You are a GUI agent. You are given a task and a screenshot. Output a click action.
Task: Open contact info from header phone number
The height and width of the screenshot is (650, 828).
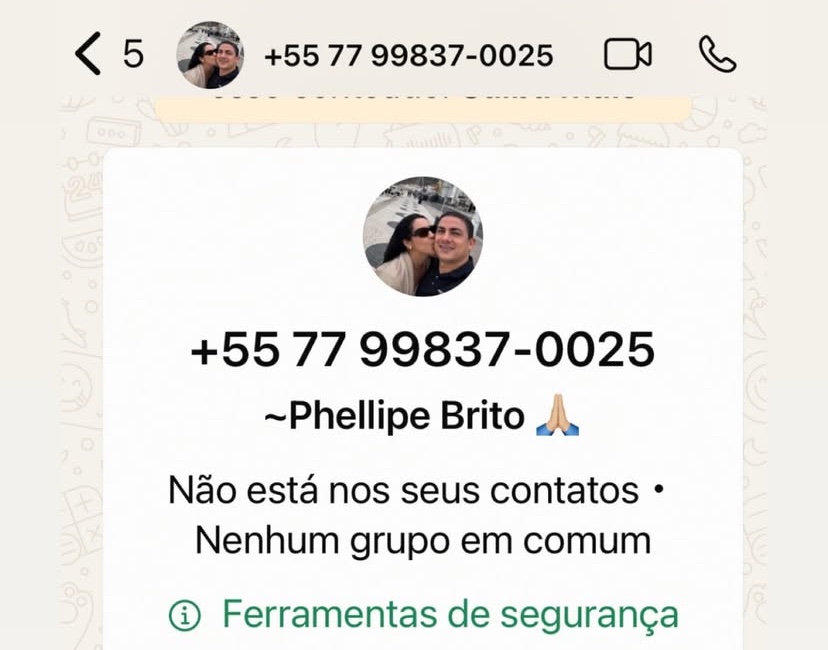coord(408,55)
